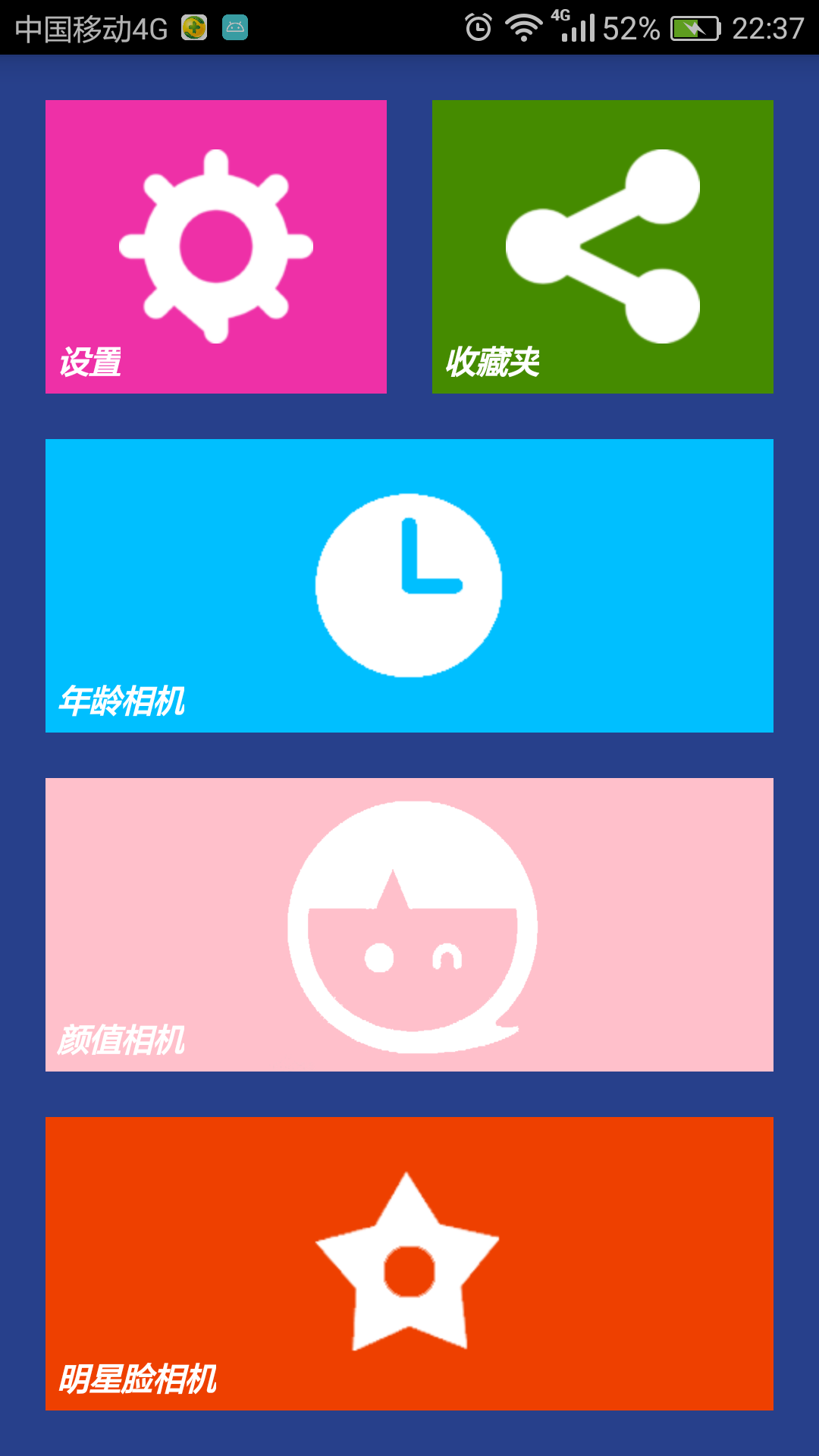Launch the 年龄相机 age camera

[x=409, y=585]
